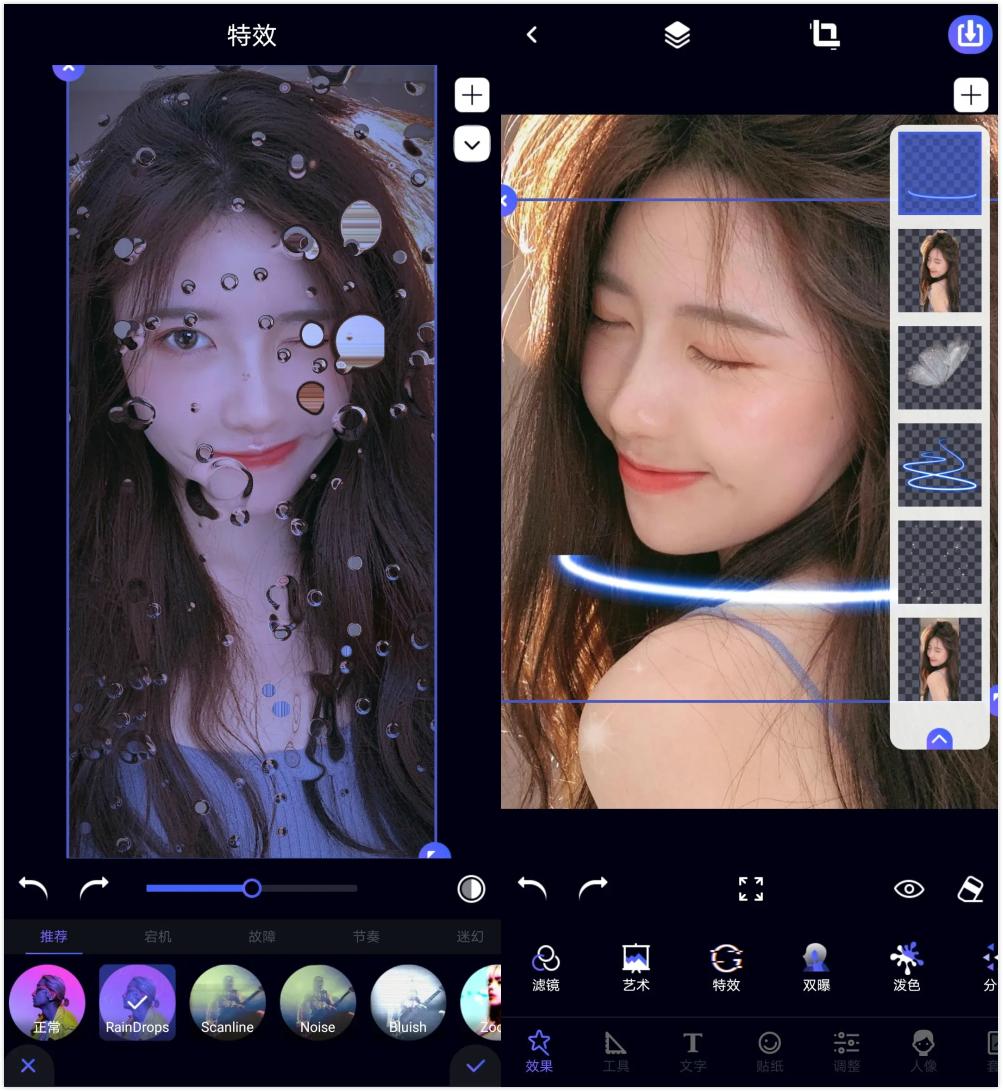1003x1091 pixels.
Task: Select the eraser tool
Action: [970, 888]
